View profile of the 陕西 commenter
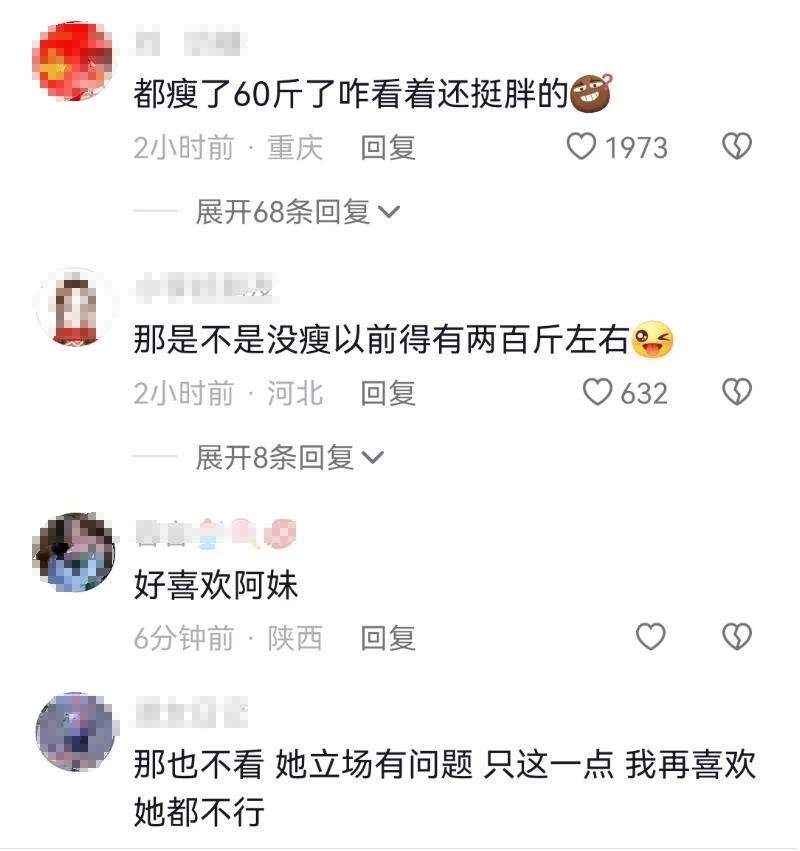The width and height of the screenshot is (800, 851). (x=74, y=552)
